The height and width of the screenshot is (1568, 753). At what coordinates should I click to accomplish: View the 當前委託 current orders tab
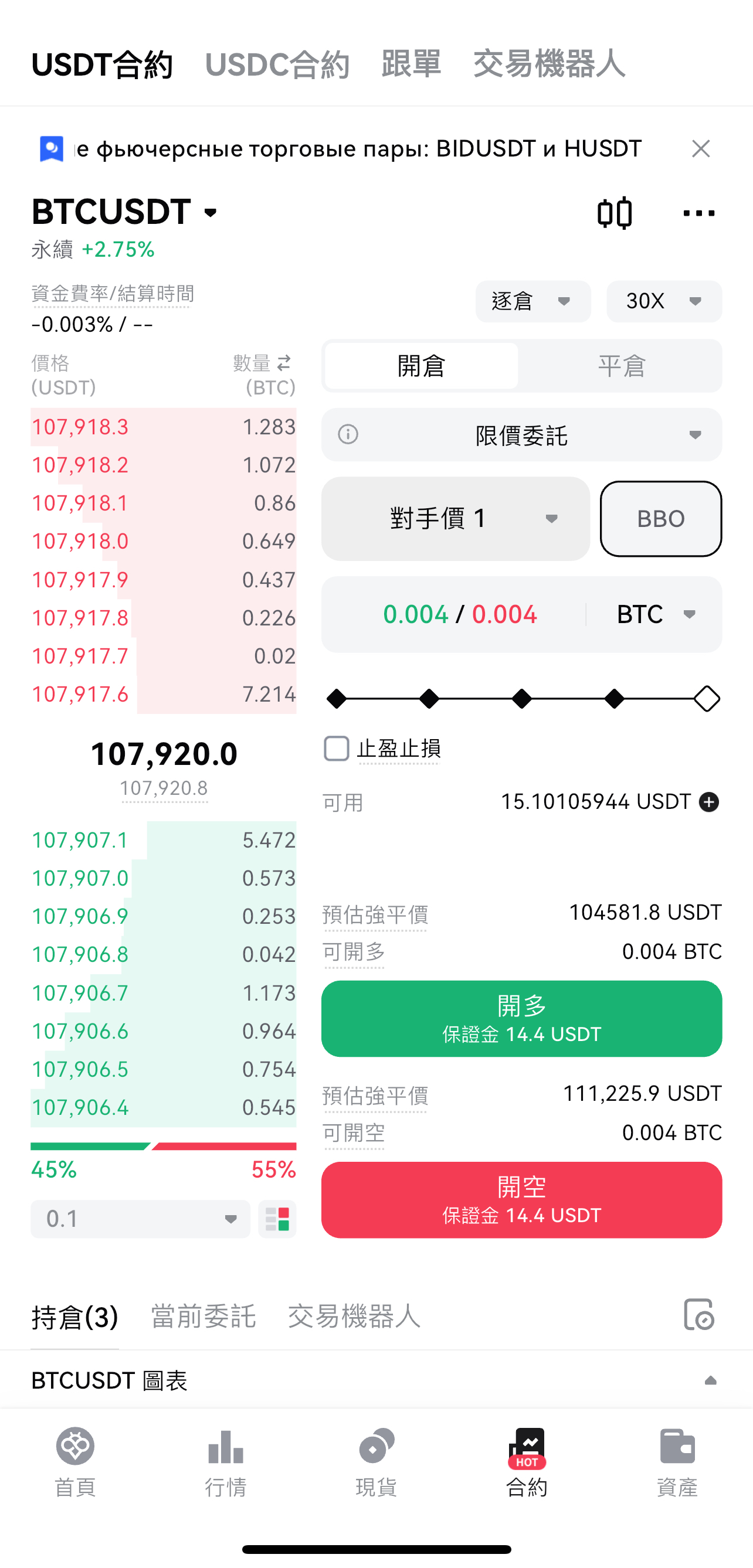pyautogui.click(x=203, y=1317)
